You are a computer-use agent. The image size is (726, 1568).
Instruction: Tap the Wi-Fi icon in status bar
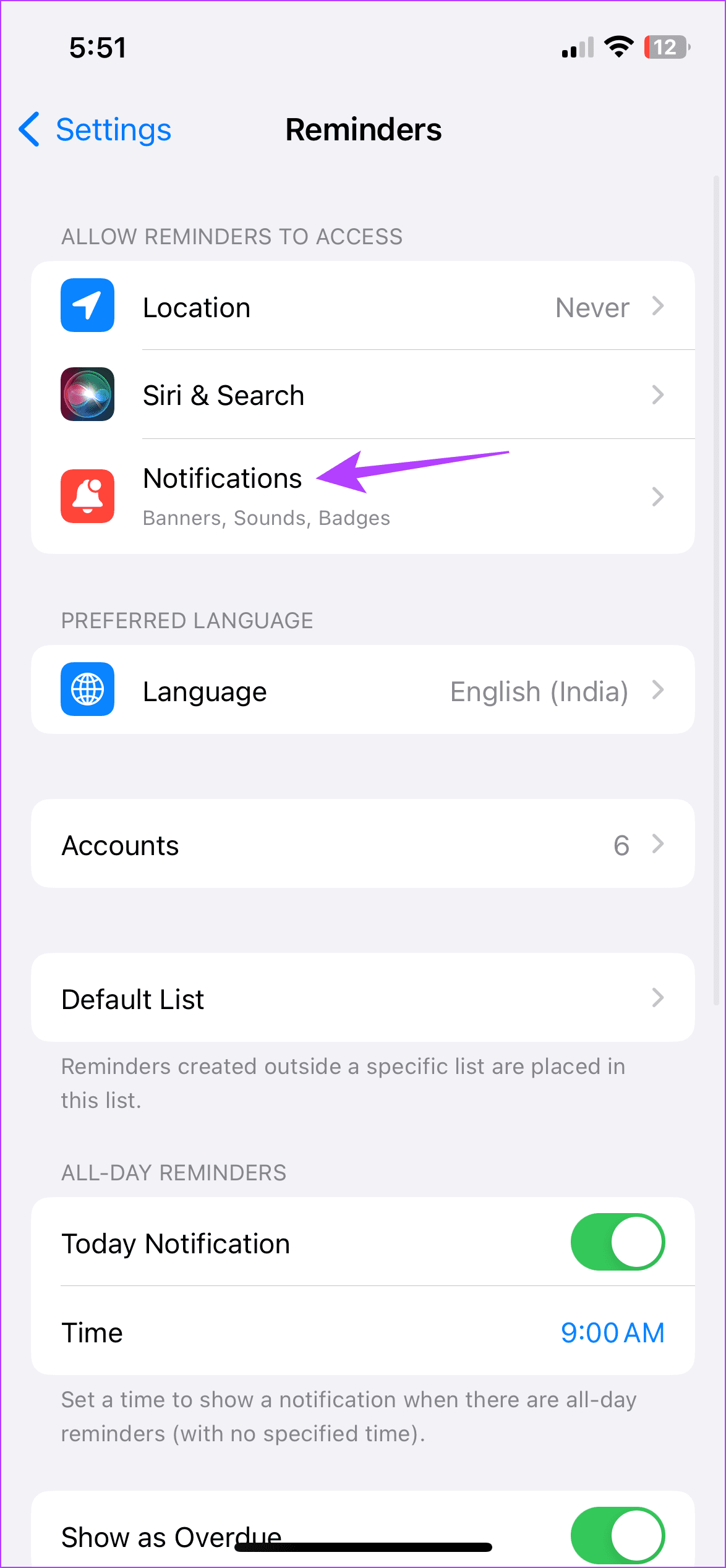point(618,46)
